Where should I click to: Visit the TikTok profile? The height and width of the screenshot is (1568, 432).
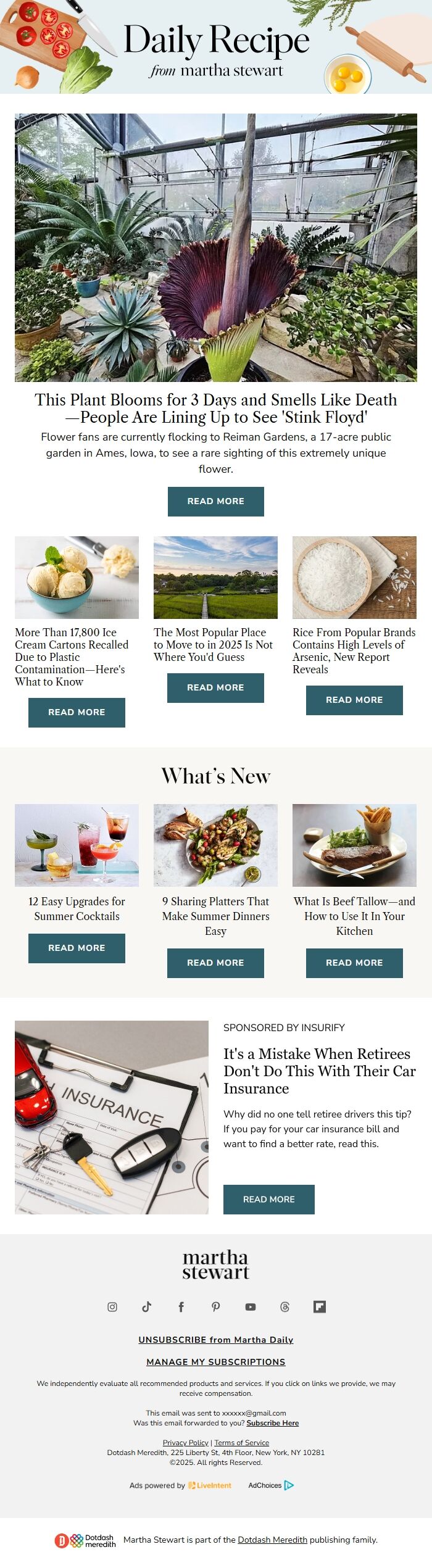(147, 1306)
